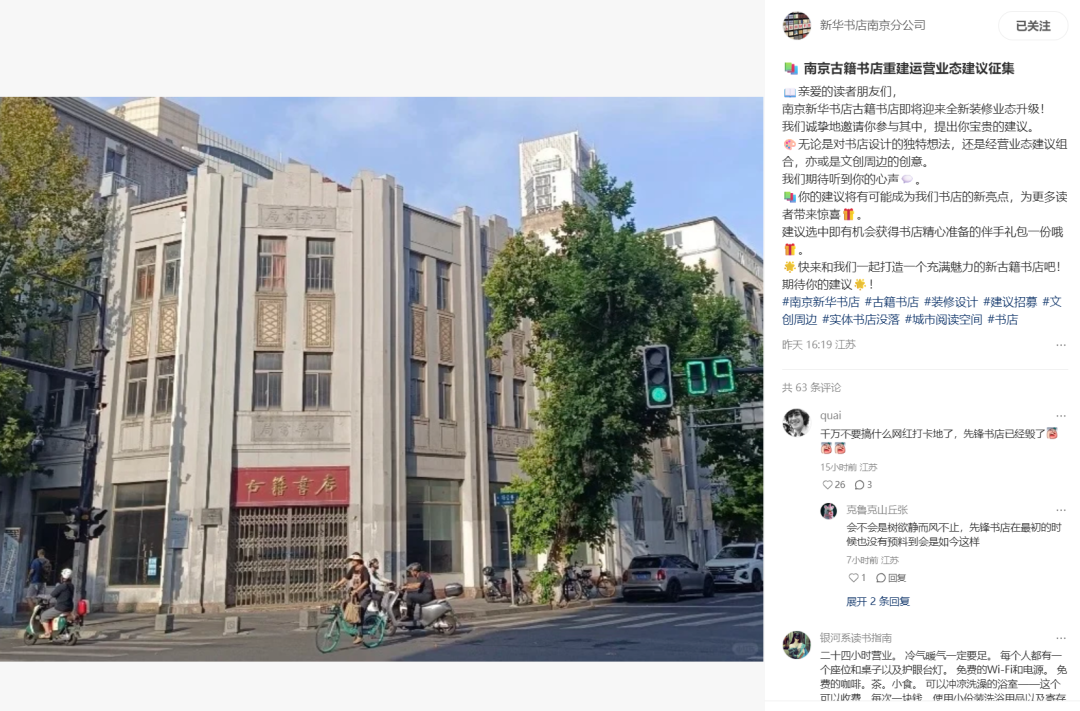
Task: Tap the 已关注 follow button
Action: pyautogui.click(x=1032, y=25)
